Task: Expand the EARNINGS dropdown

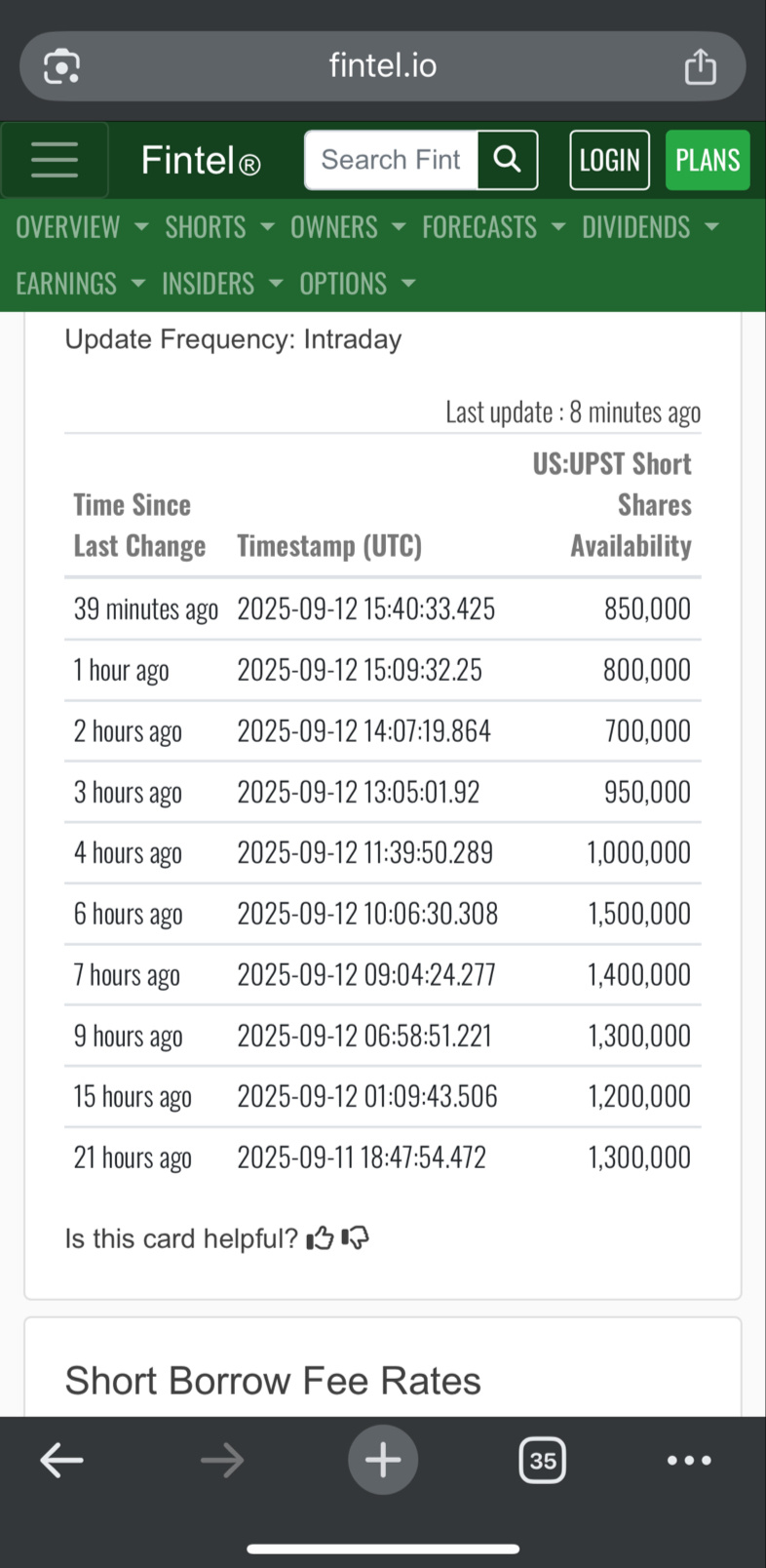Action: (x=80, y=284)
